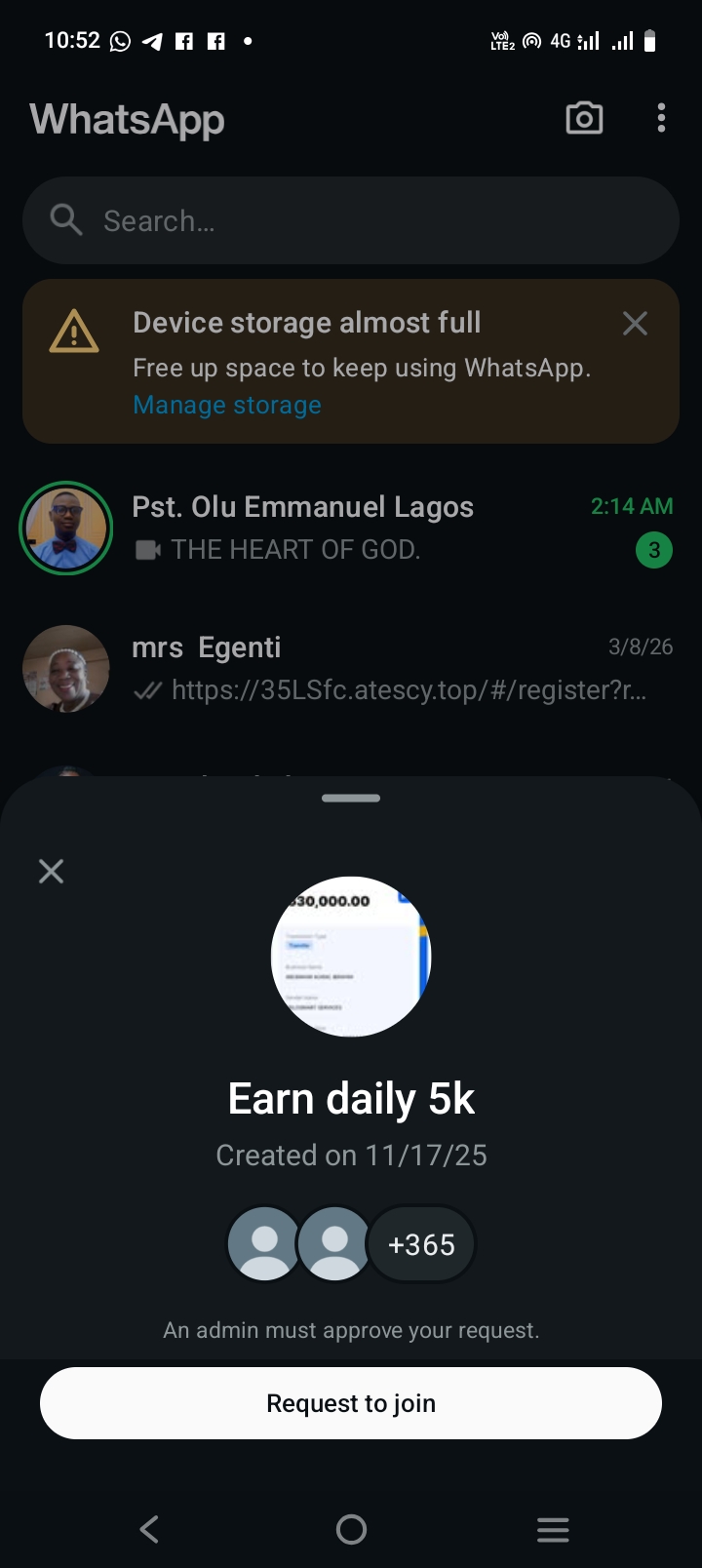Go back using system navigation
Image resolution: width=702 pixels, height=1568 pixels.
pos(149,1529)
